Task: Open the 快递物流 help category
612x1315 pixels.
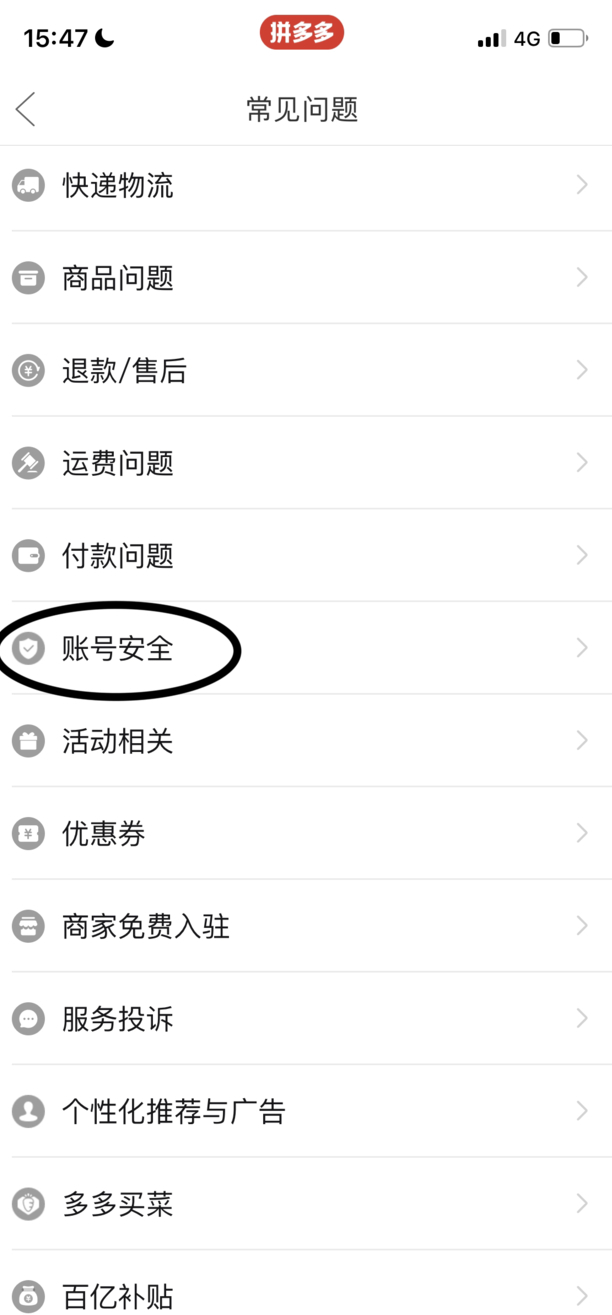Action: [118, 185]
